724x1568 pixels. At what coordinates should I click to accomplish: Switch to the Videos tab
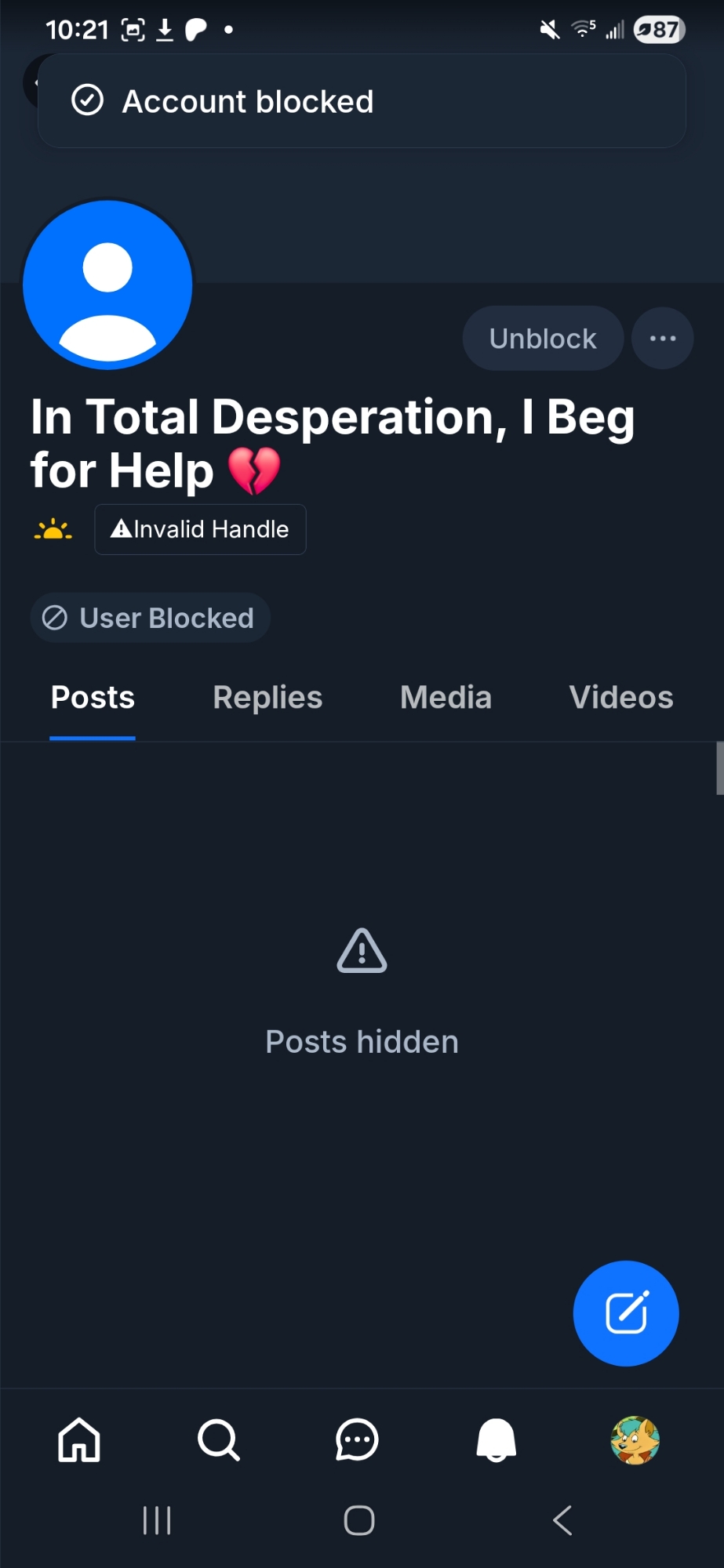click(620, 698)
